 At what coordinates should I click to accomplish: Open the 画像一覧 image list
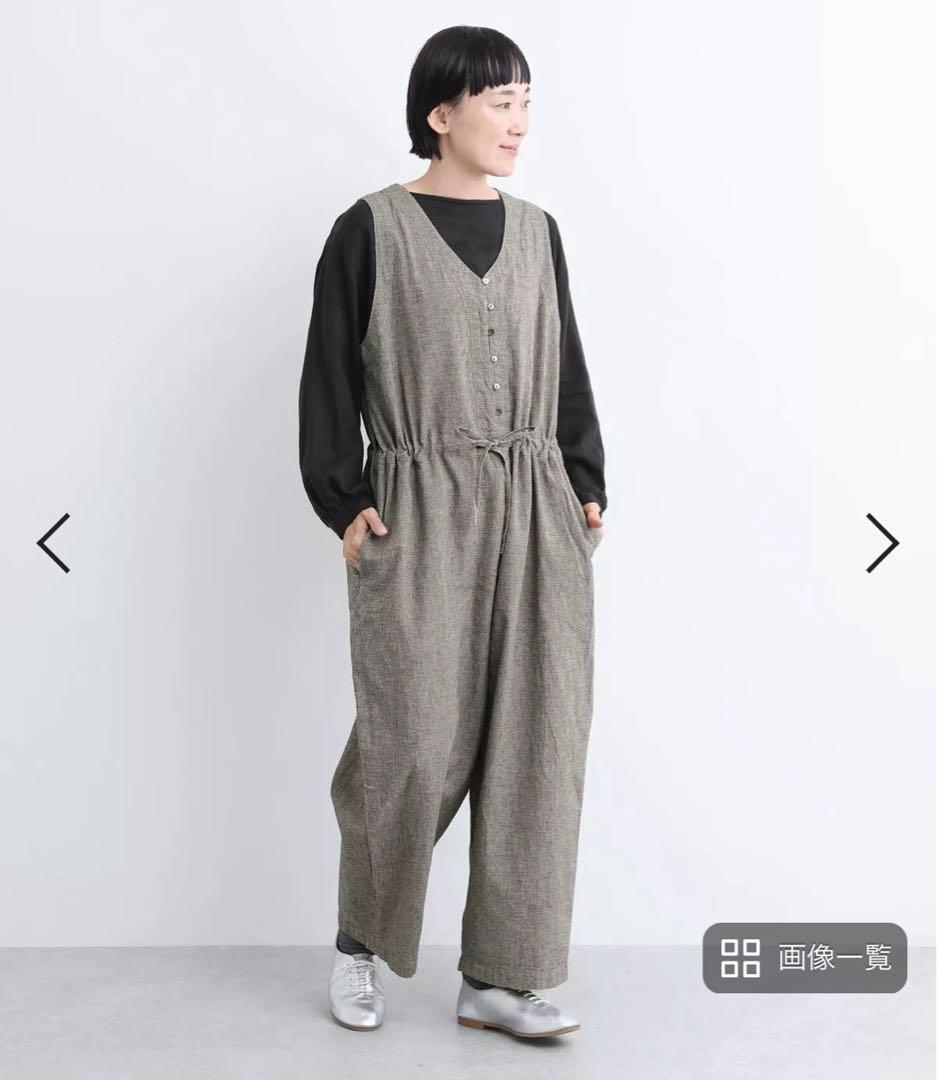click(805, 957)
